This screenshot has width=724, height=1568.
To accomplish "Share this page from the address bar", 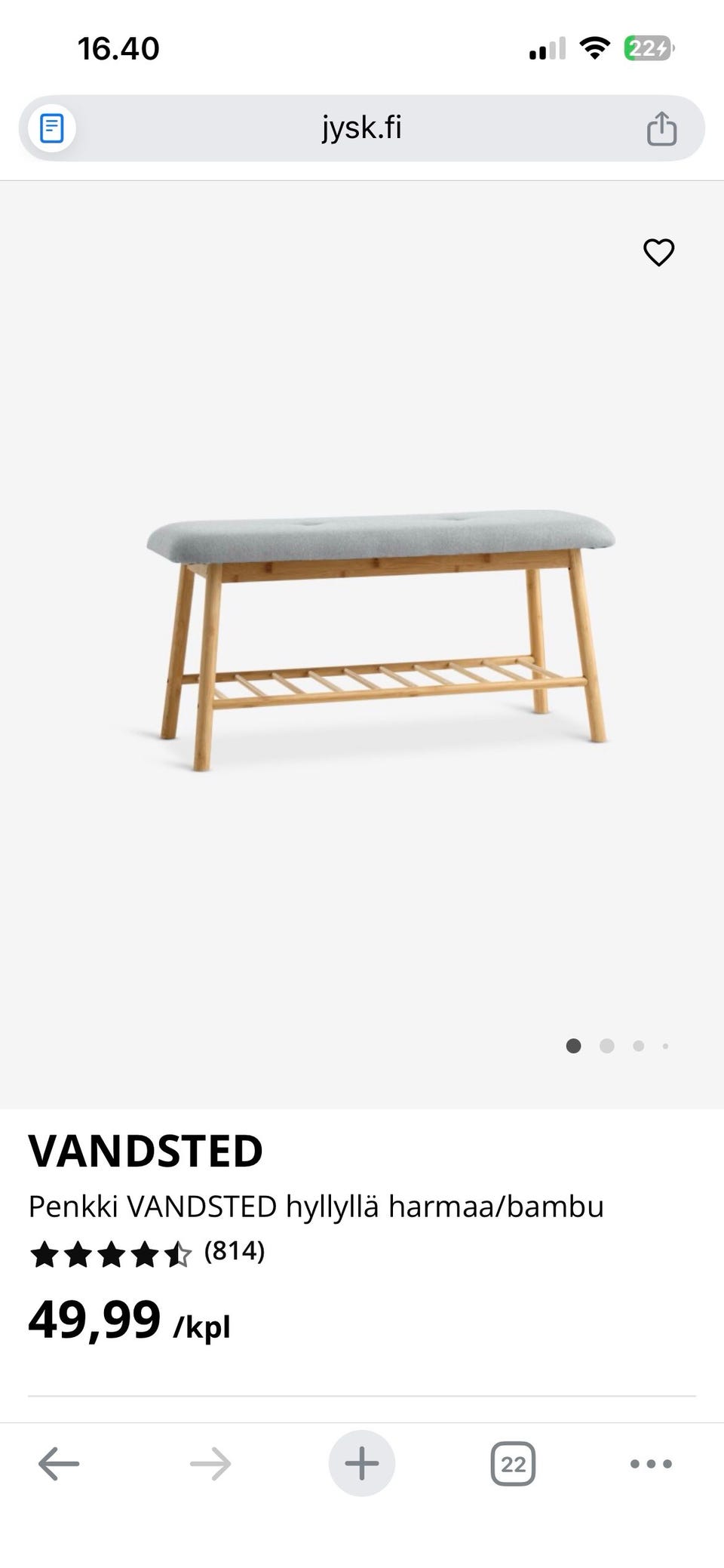I will [x=661, y=128].
